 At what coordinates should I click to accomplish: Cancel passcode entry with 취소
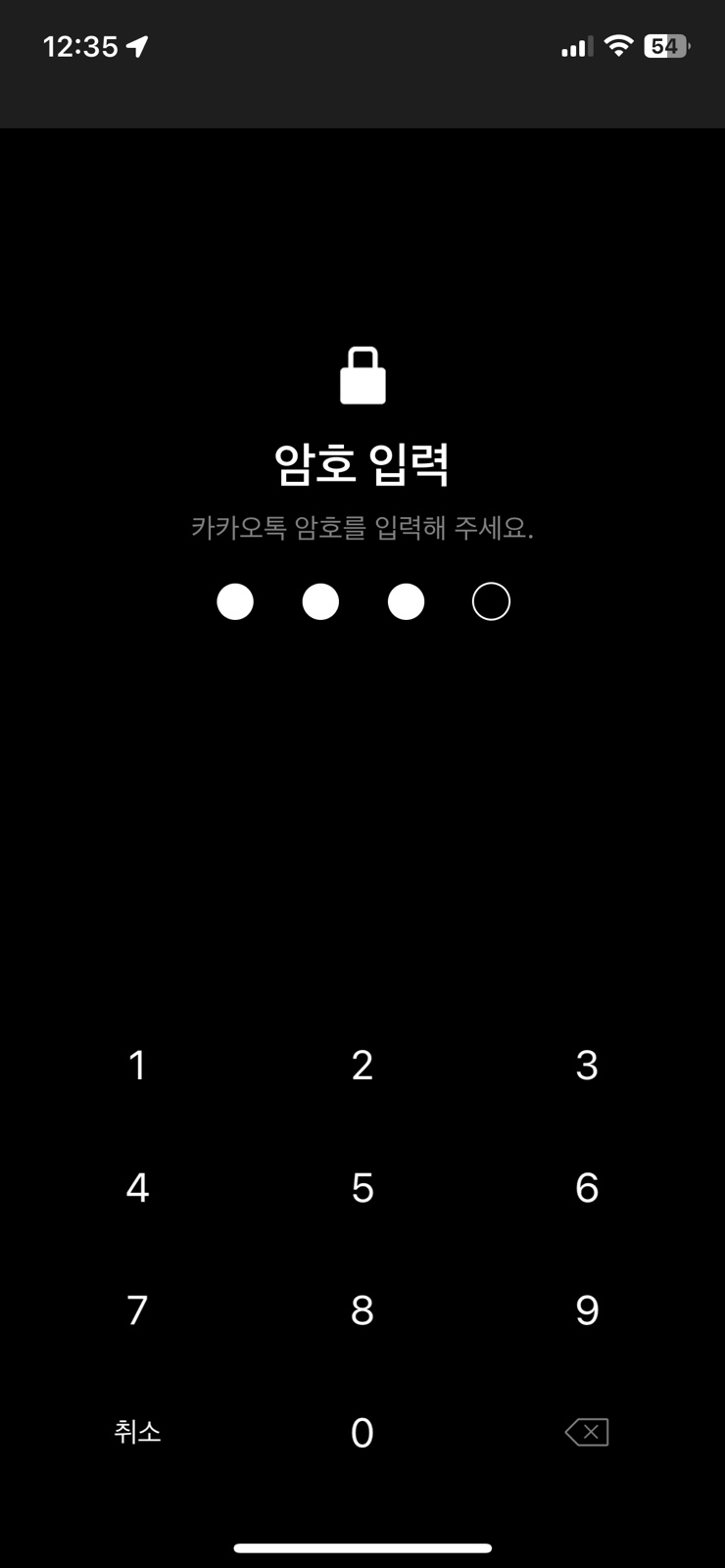coord(137,1432)
